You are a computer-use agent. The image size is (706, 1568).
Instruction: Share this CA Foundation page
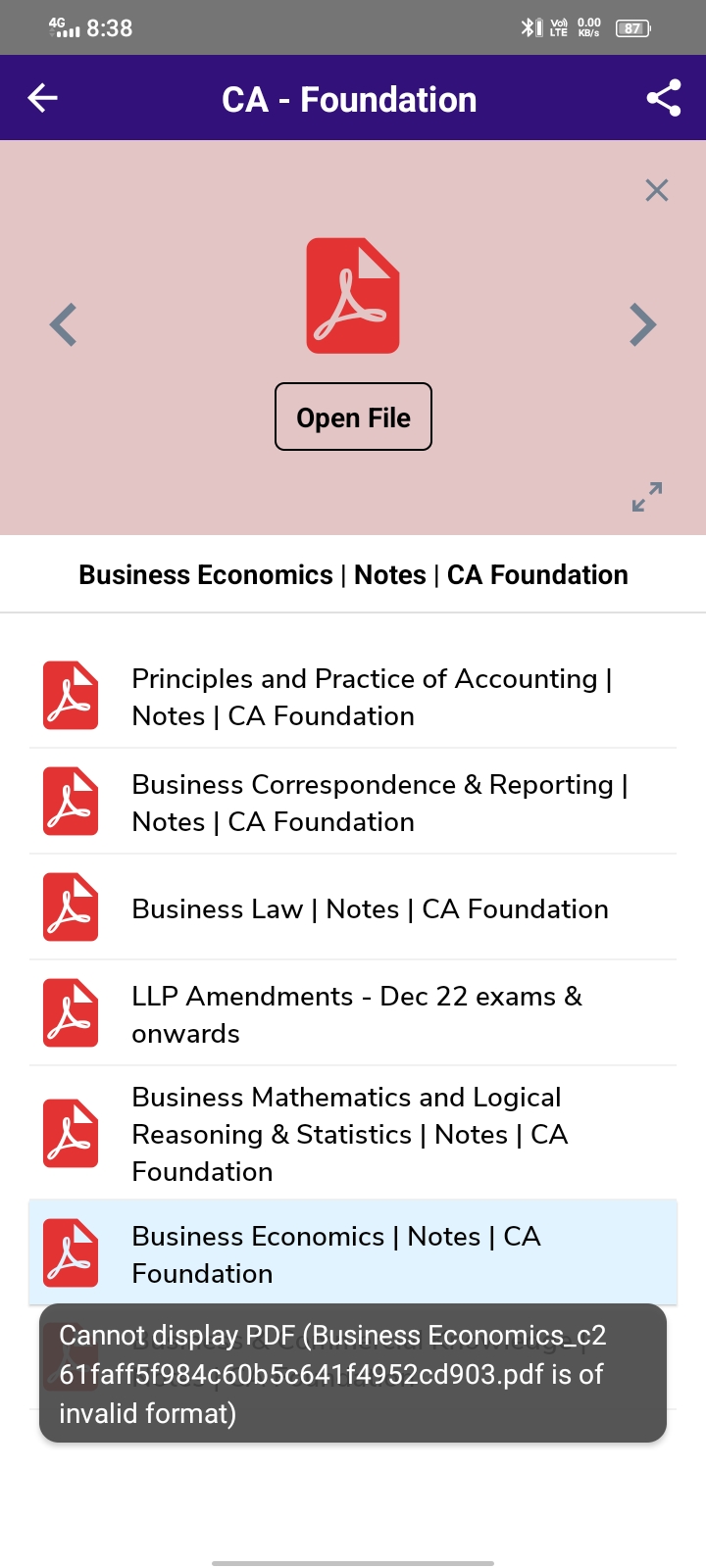pos(664,98)
